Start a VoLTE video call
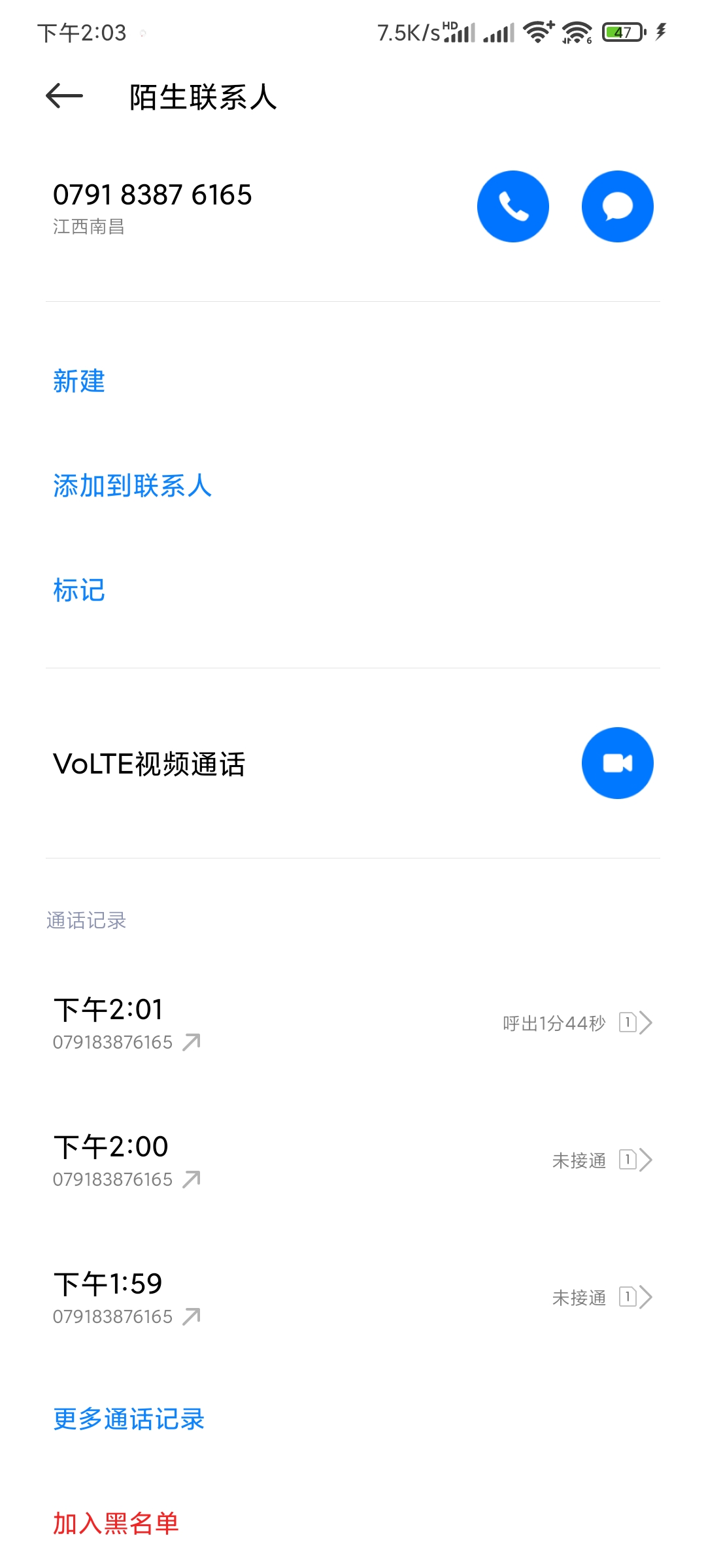The height and width of the screenshot is (1568, 706). (x=618, y=763)
